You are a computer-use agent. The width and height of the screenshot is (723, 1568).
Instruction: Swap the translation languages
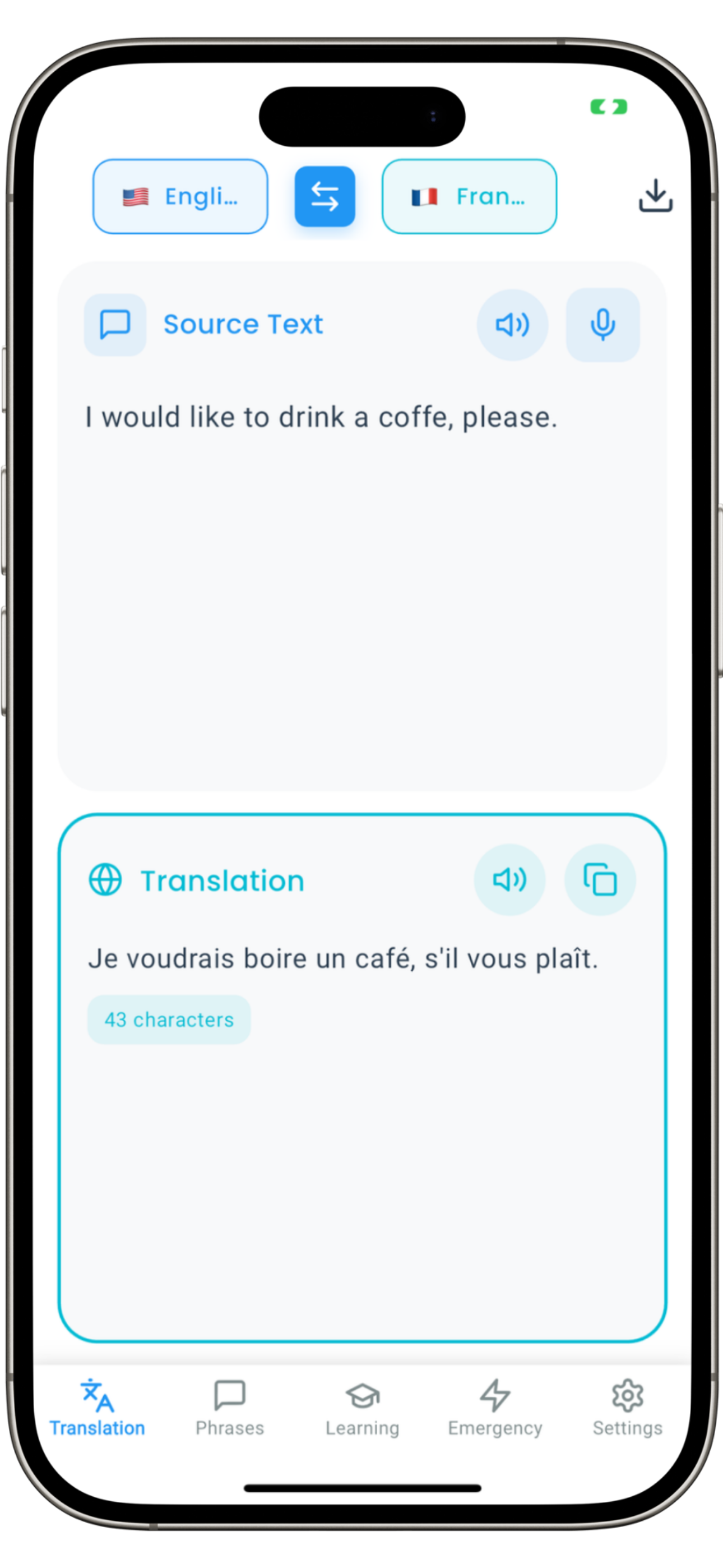pos(325,195)
